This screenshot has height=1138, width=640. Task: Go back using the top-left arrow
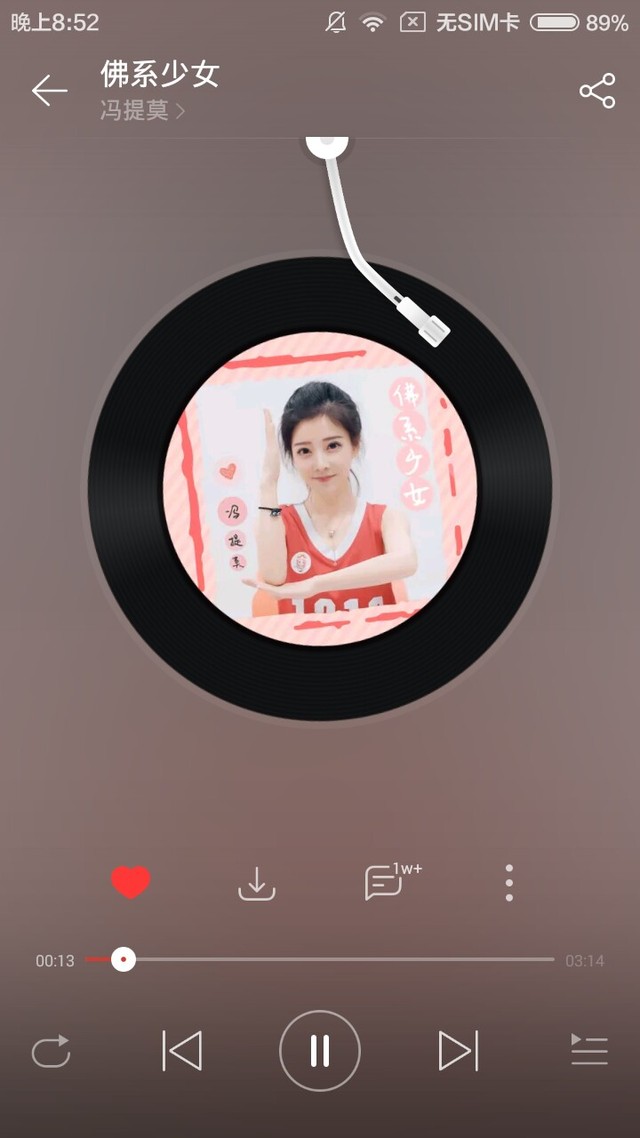(x=48, y=91)
